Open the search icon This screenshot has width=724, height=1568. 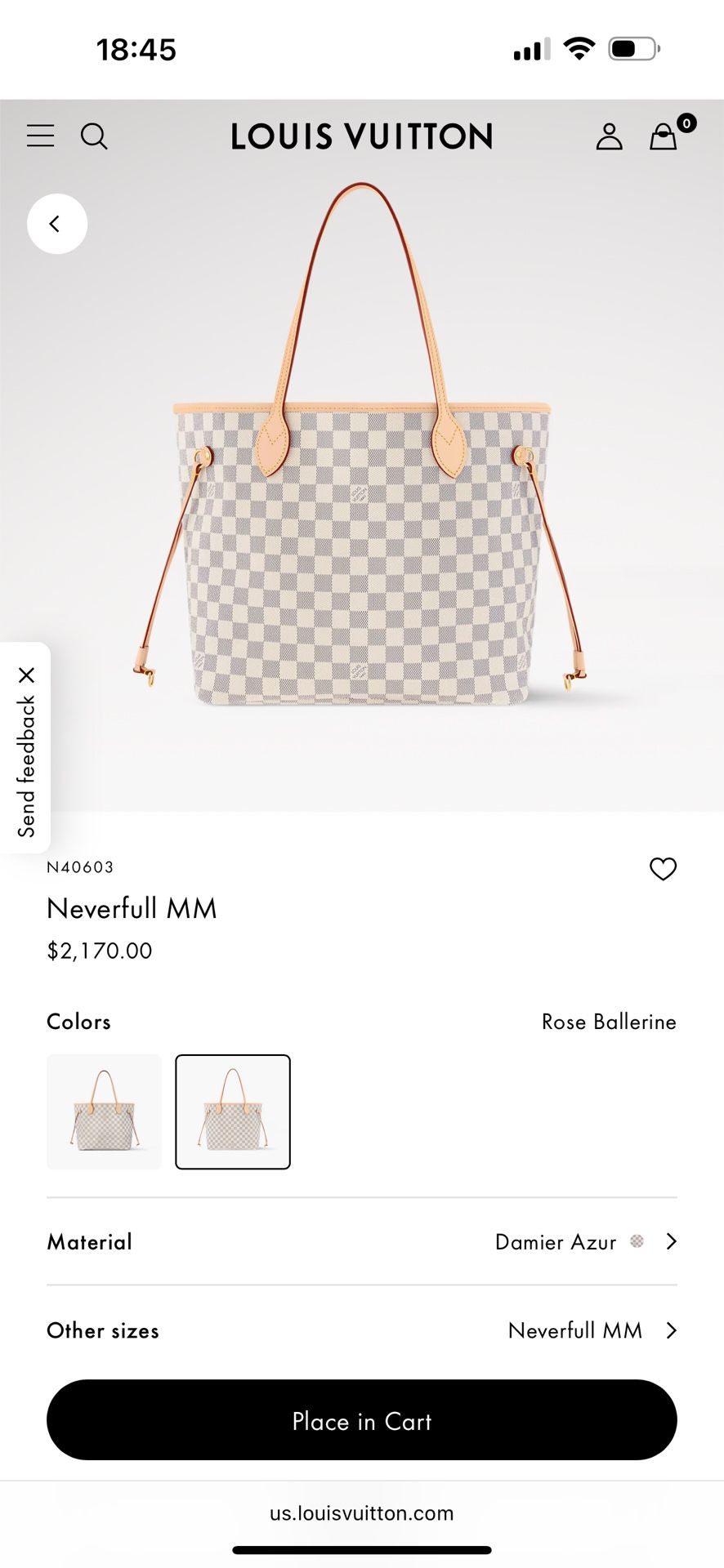pos(94,136)
